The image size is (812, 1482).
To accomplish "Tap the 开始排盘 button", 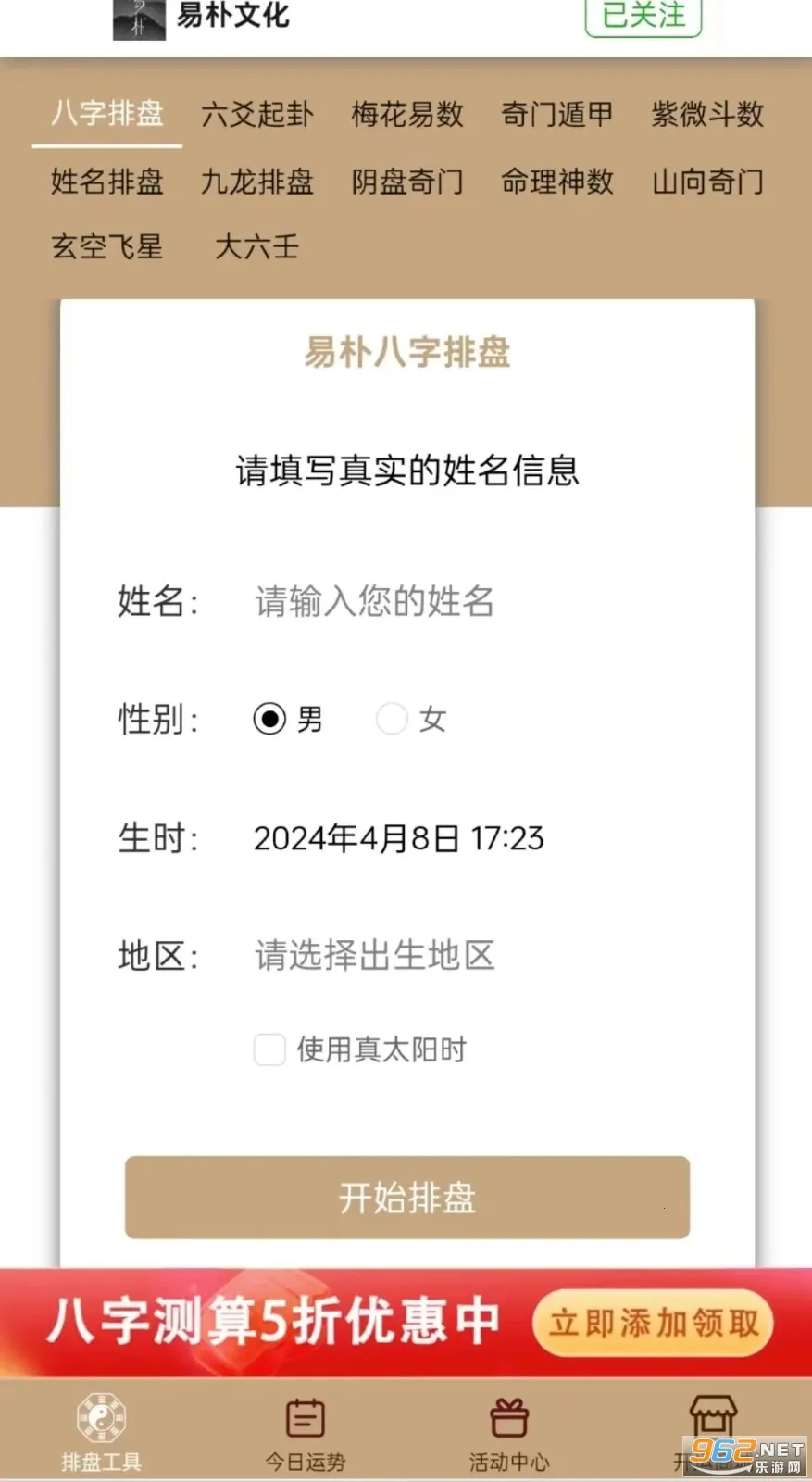I will [x=407, y=1197].
